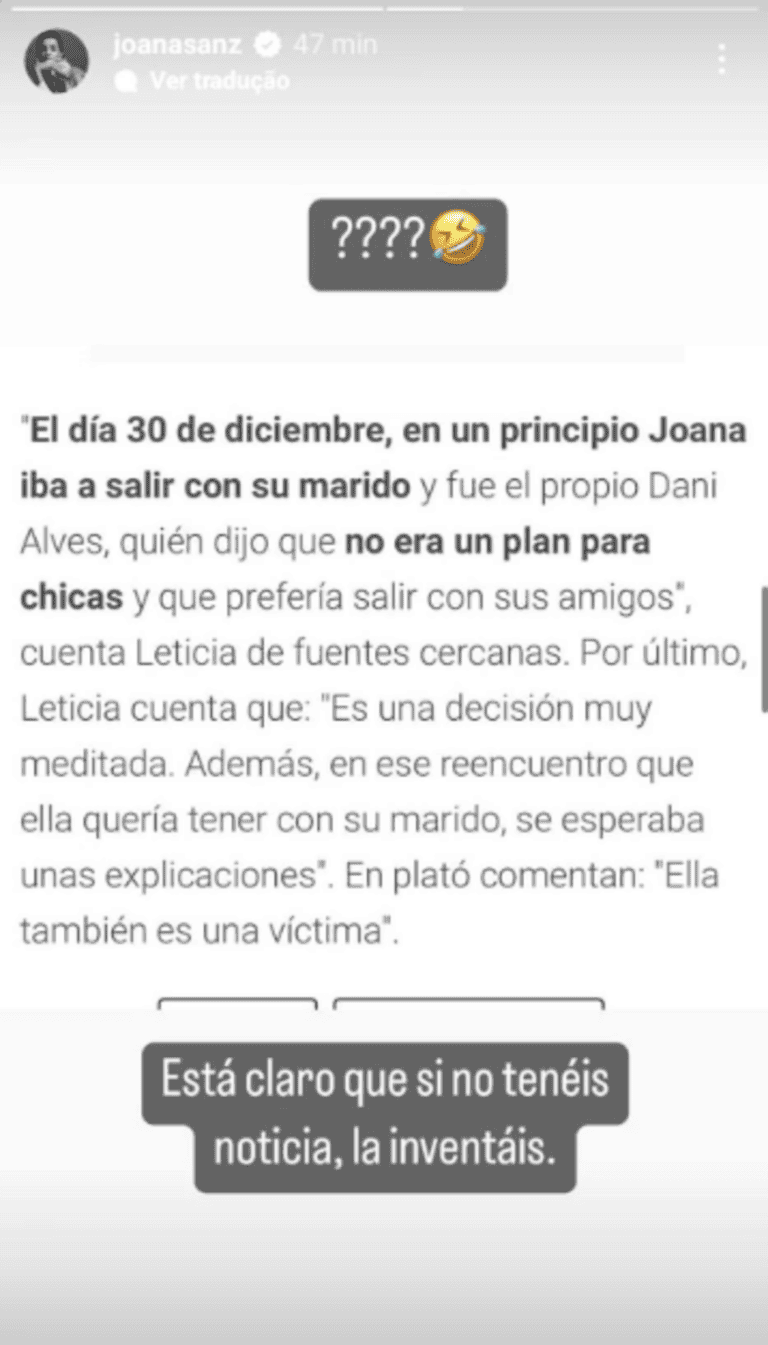768x1345 pixels.
Task: Open joanasanz's profile picture
Action: click(x=57, y=60)
